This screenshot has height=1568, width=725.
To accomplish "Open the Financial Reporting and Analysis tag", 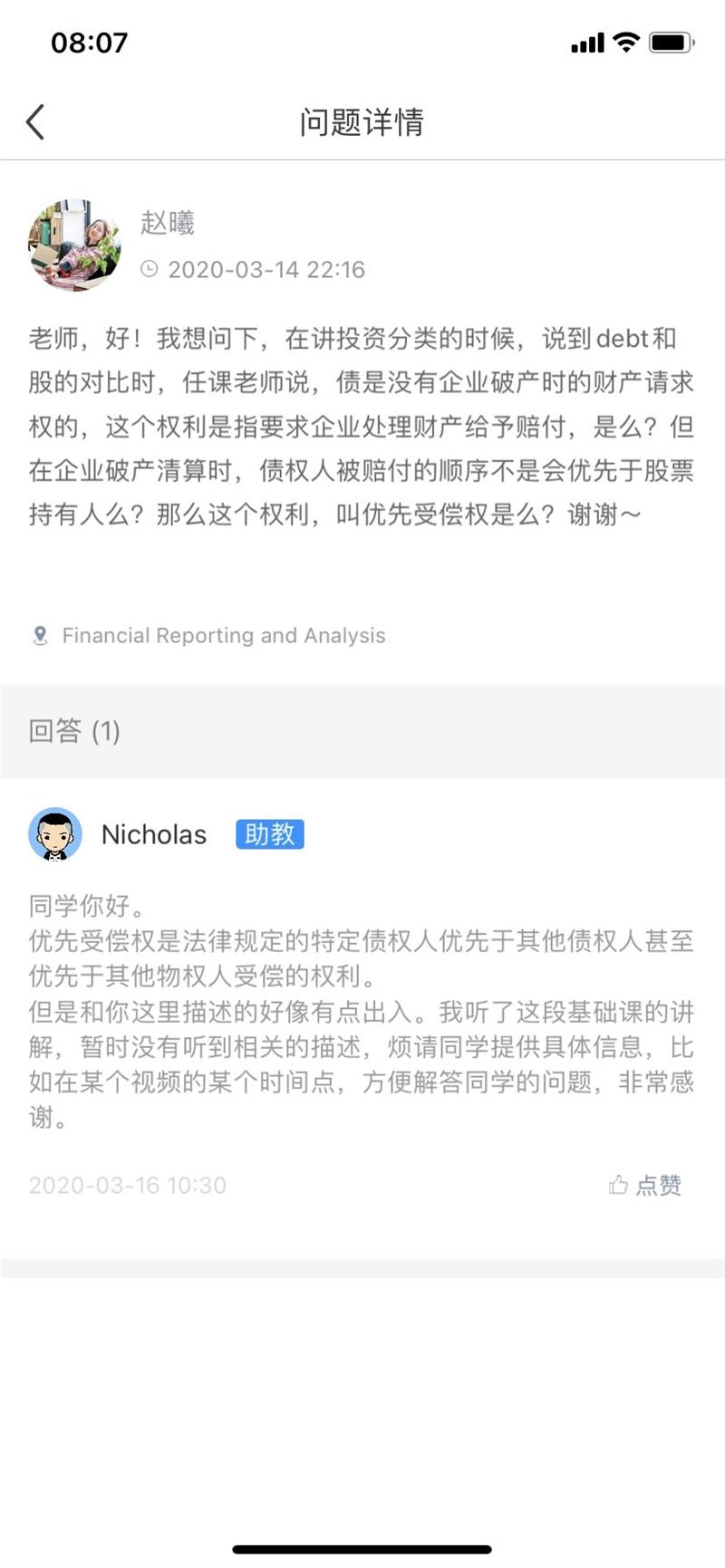I will (x=209, y=636).
